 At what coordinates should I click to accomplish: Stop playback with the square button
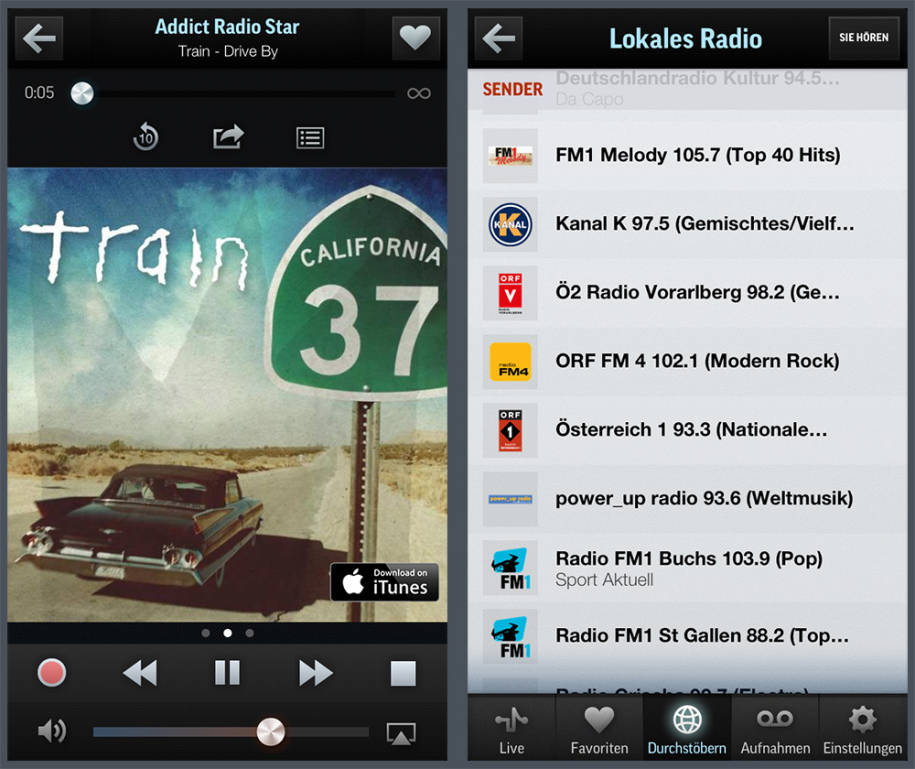coord(403,673)
